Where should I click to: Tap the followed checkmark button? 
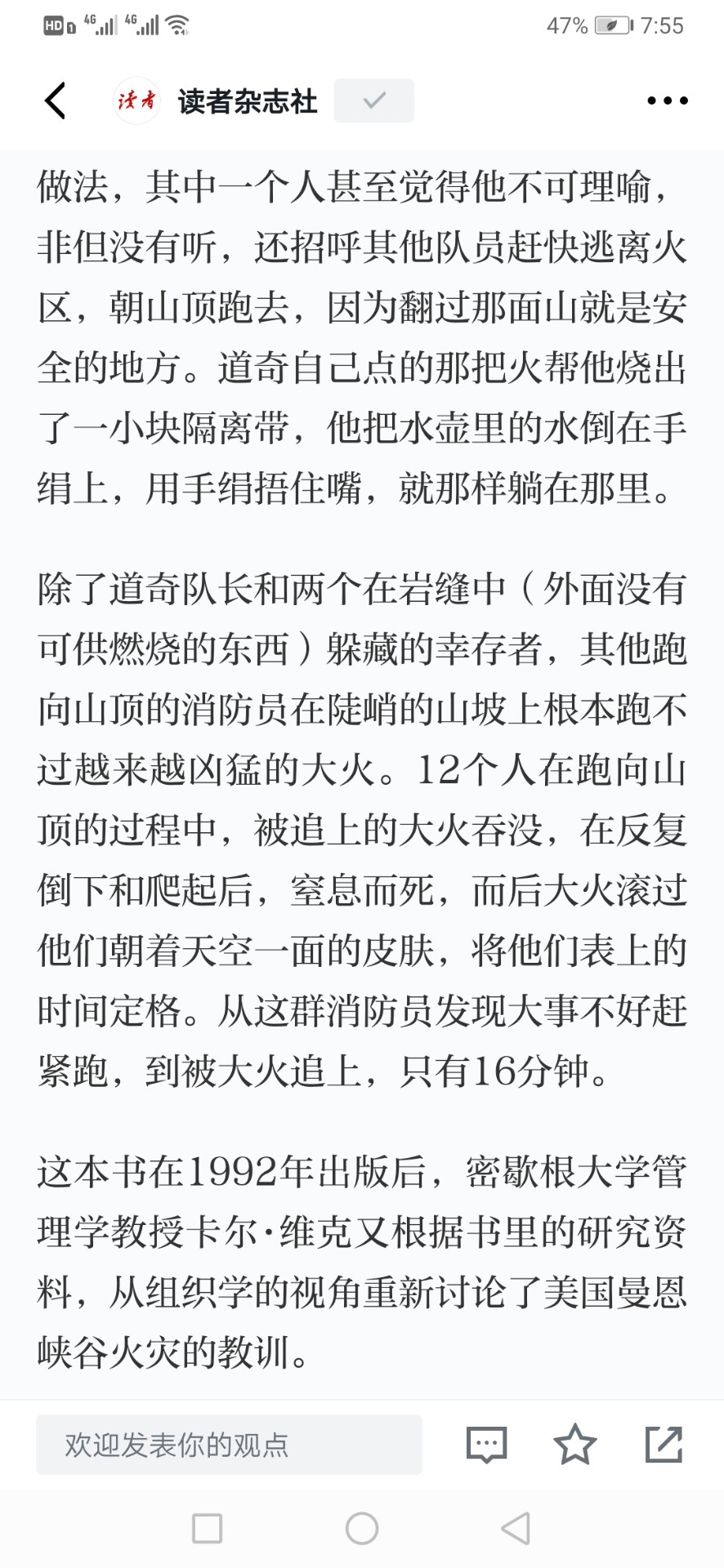tap(374, 100)
